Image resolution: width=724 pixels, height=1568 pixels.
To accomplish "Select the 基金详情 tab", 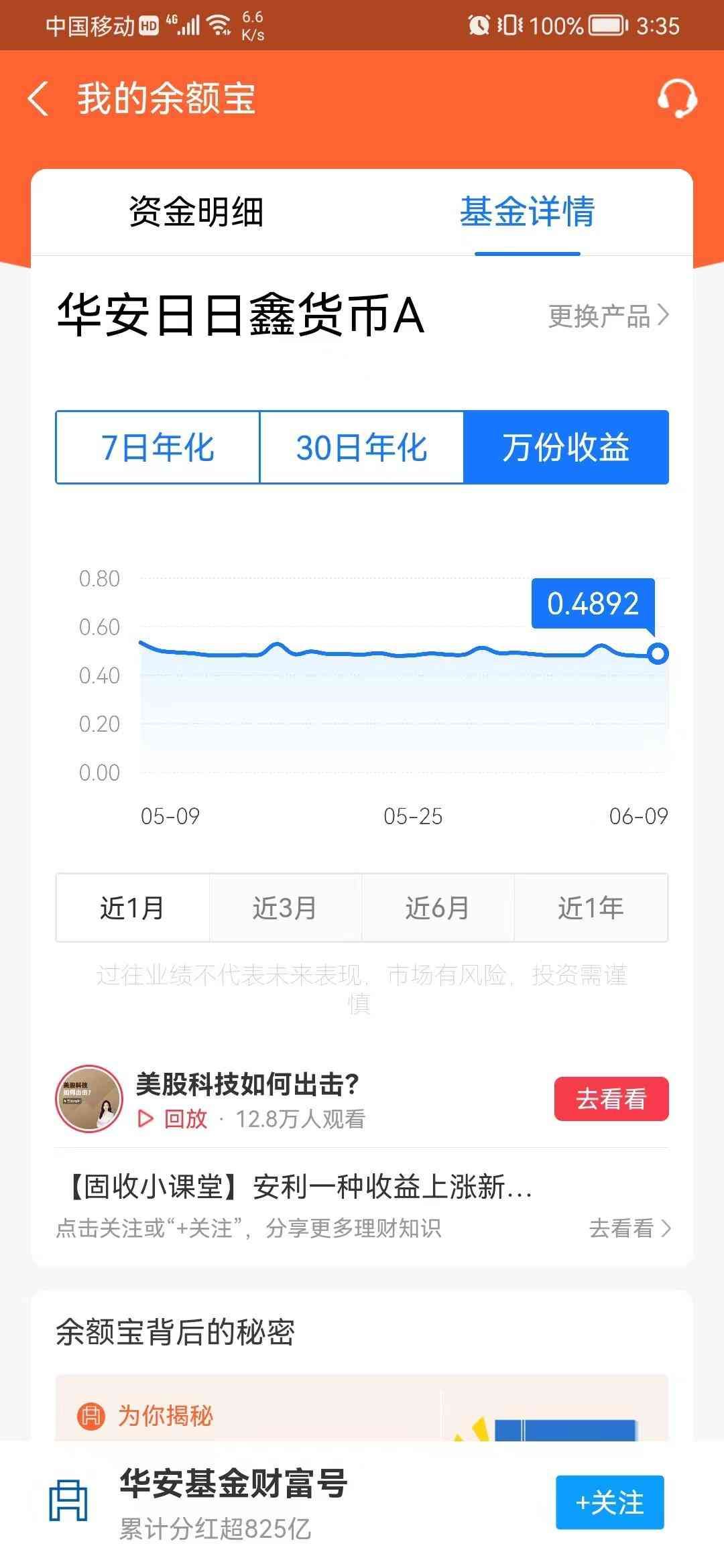I will click(x=529, y=211).
